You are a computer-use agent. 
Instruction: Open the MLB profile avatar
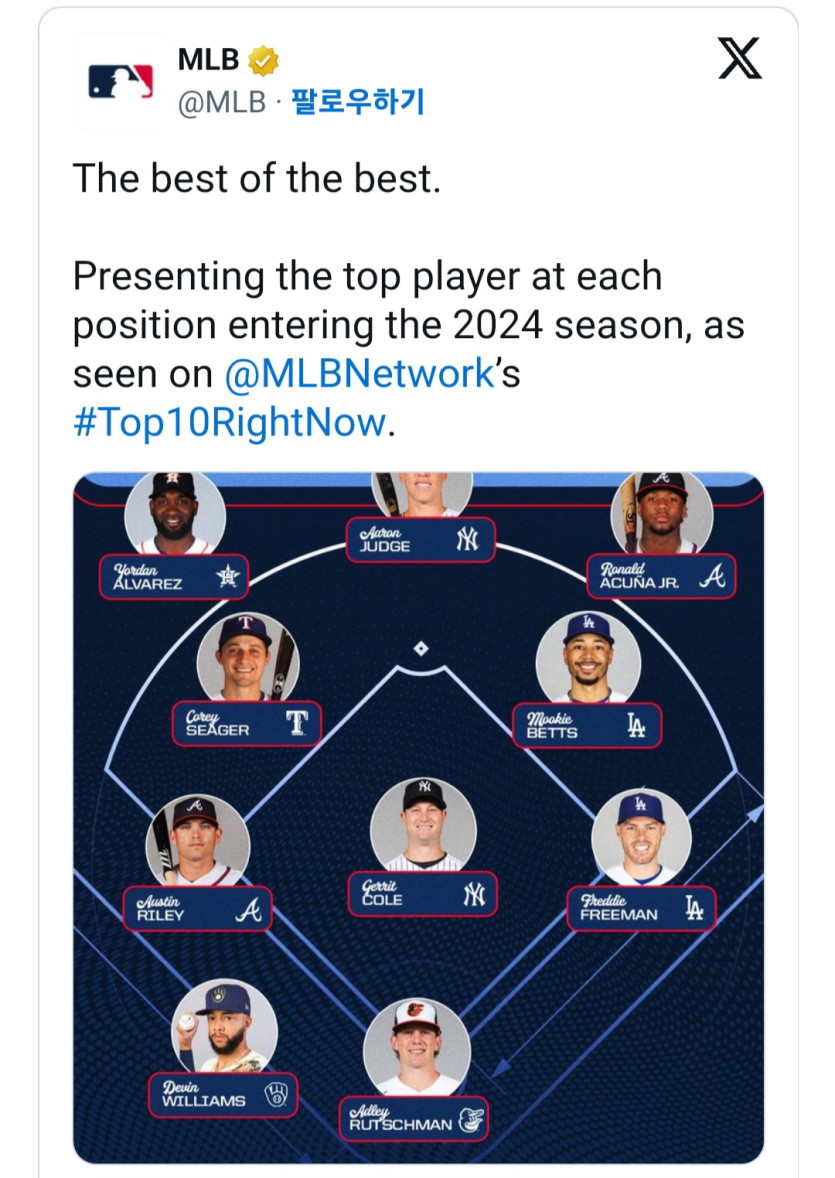120,82
